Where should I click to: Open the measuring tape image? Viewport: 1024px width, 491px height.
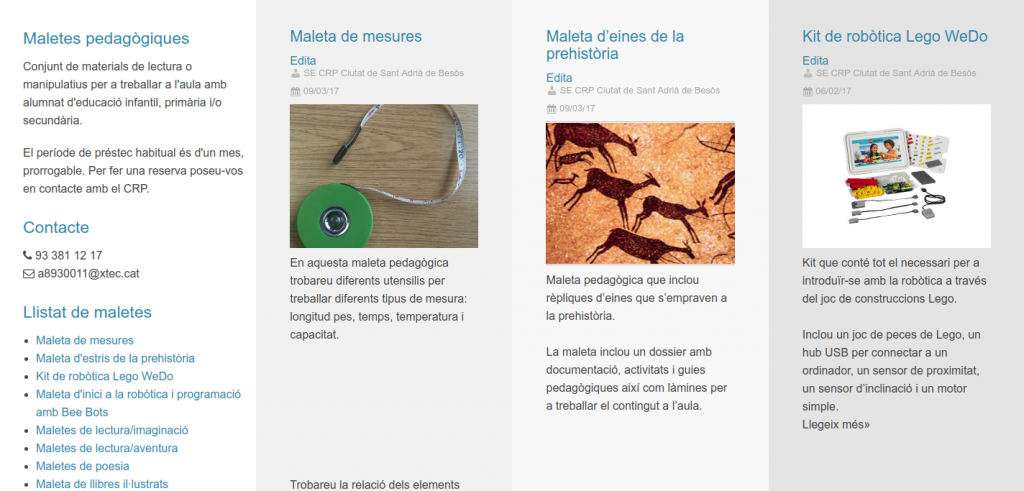[383, 175]
